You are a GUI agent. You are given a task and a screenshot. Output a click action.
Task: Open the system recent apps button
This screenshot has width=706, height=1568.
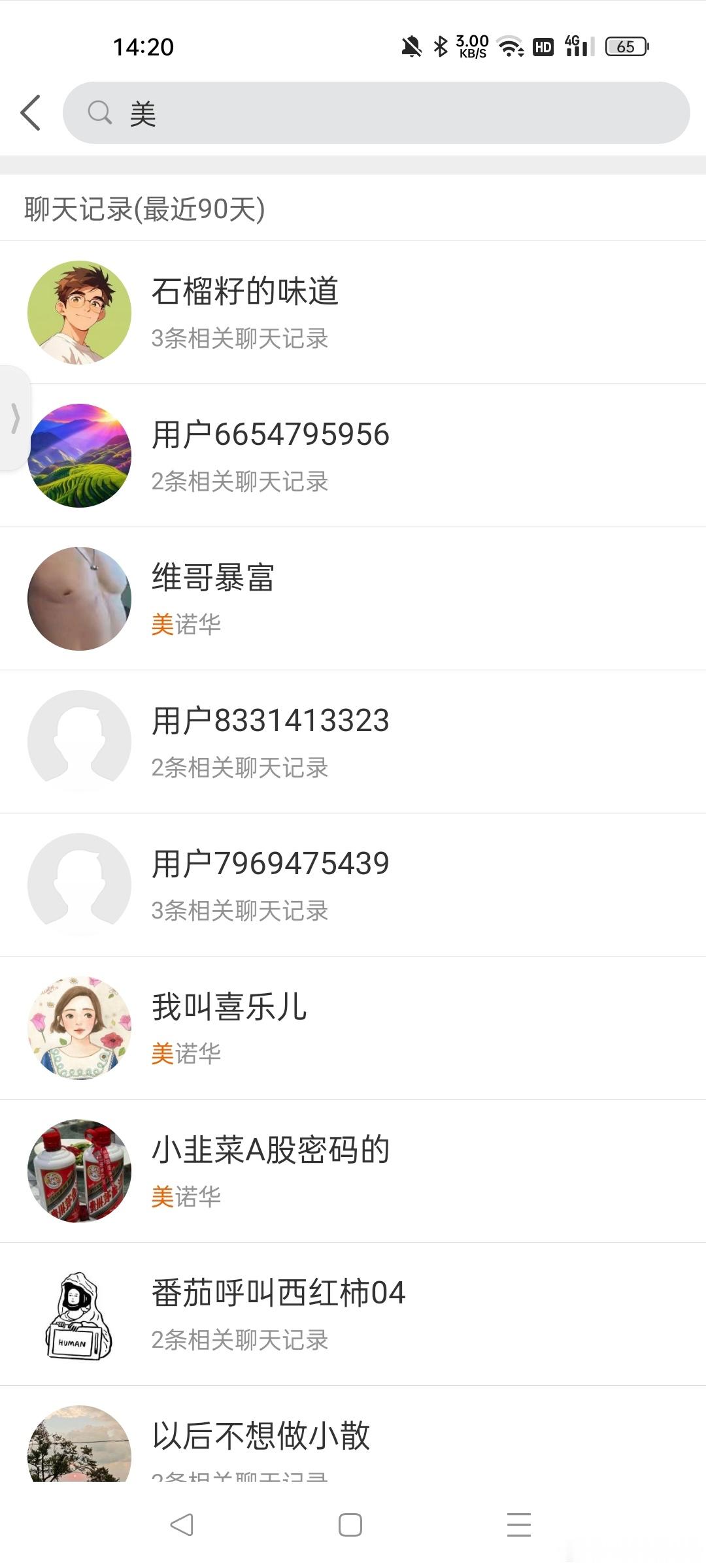point(518,1525)
